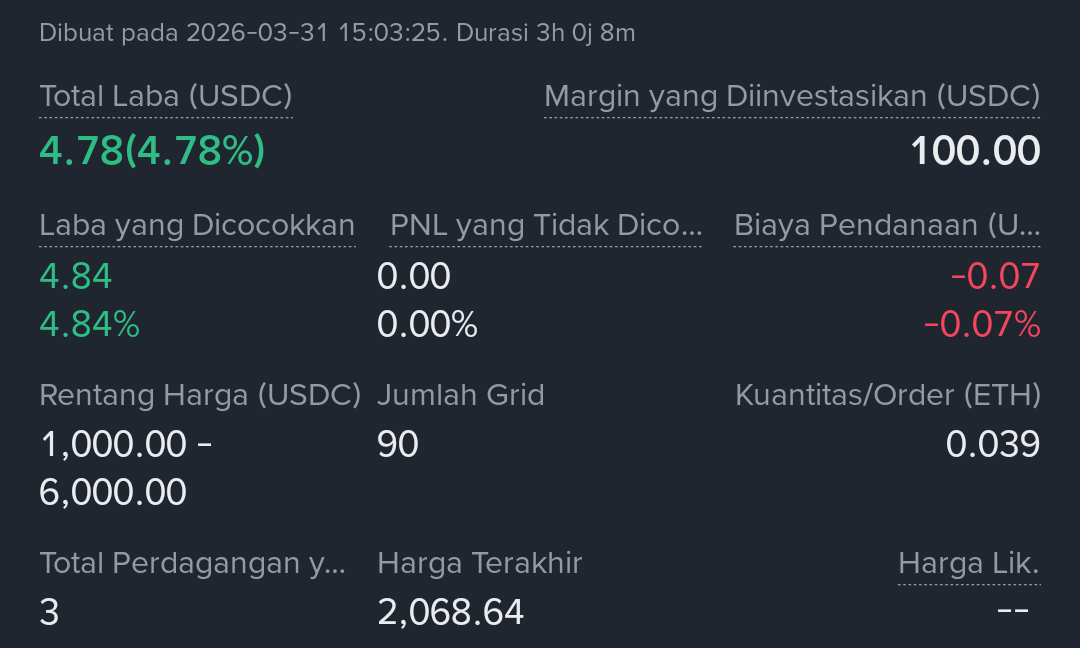
Task: Explain the Biaya Pendanaan label
Action: [887, 226]
